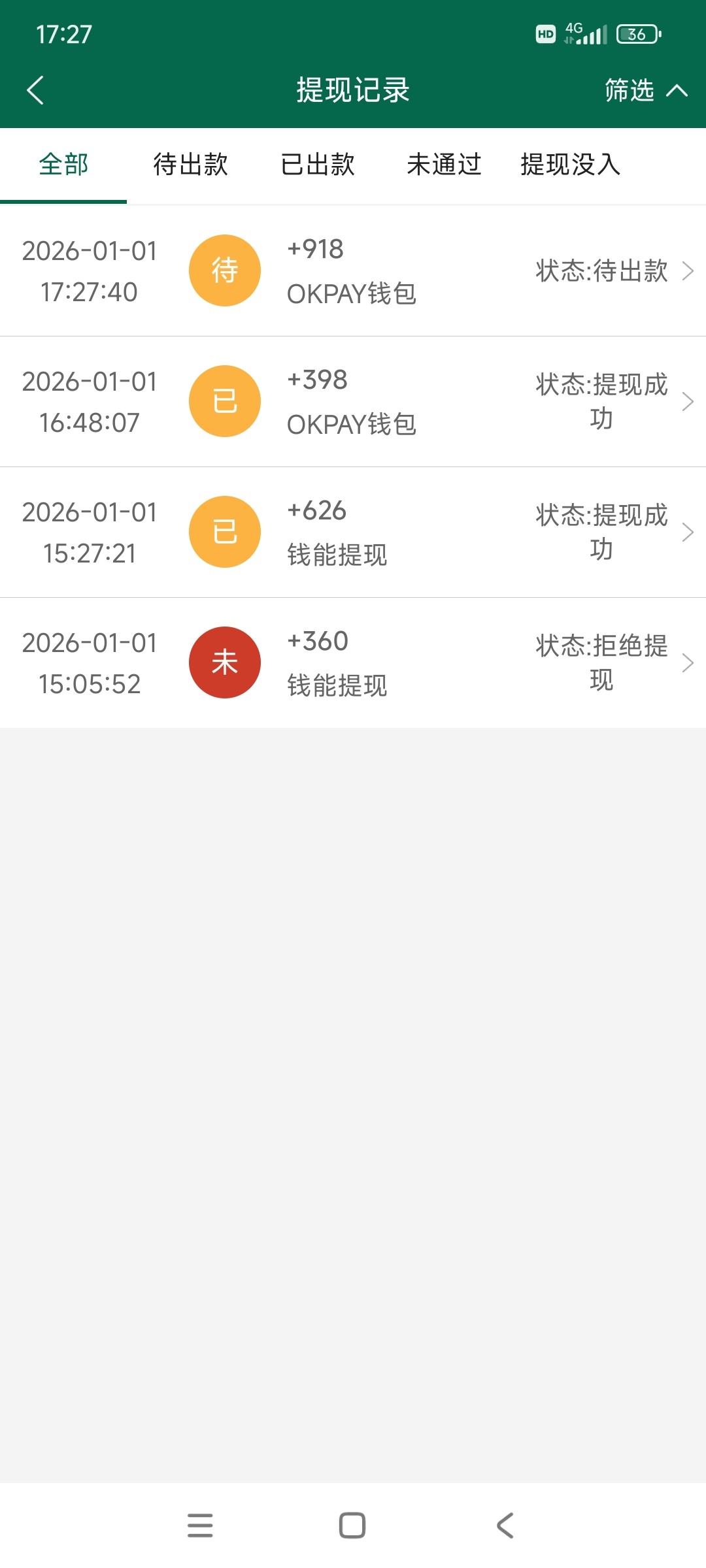Open details of the rejected 360 withdrawal
This screenshot has width=706, height=1568.
tap(688, 662)
